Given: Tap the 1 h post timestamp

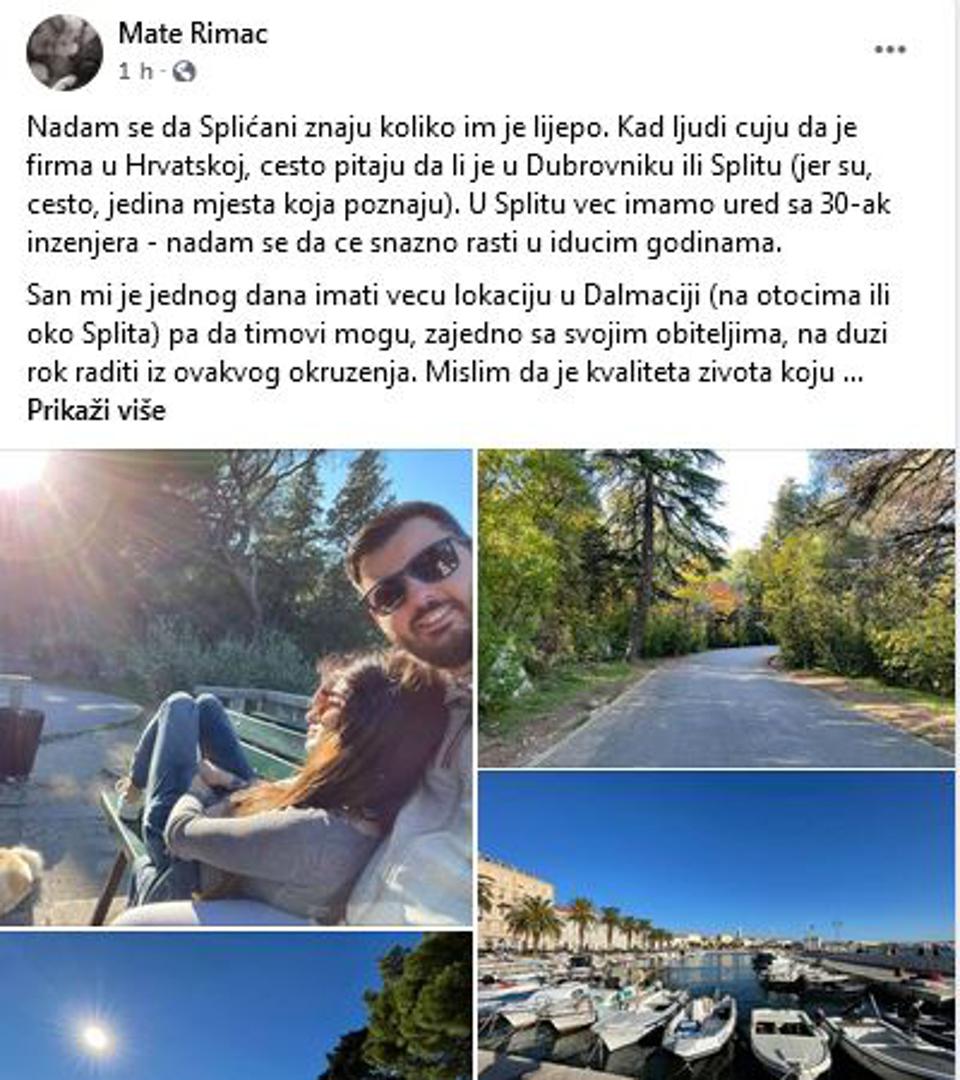Looking at the screenshot, I should [137, 72].
